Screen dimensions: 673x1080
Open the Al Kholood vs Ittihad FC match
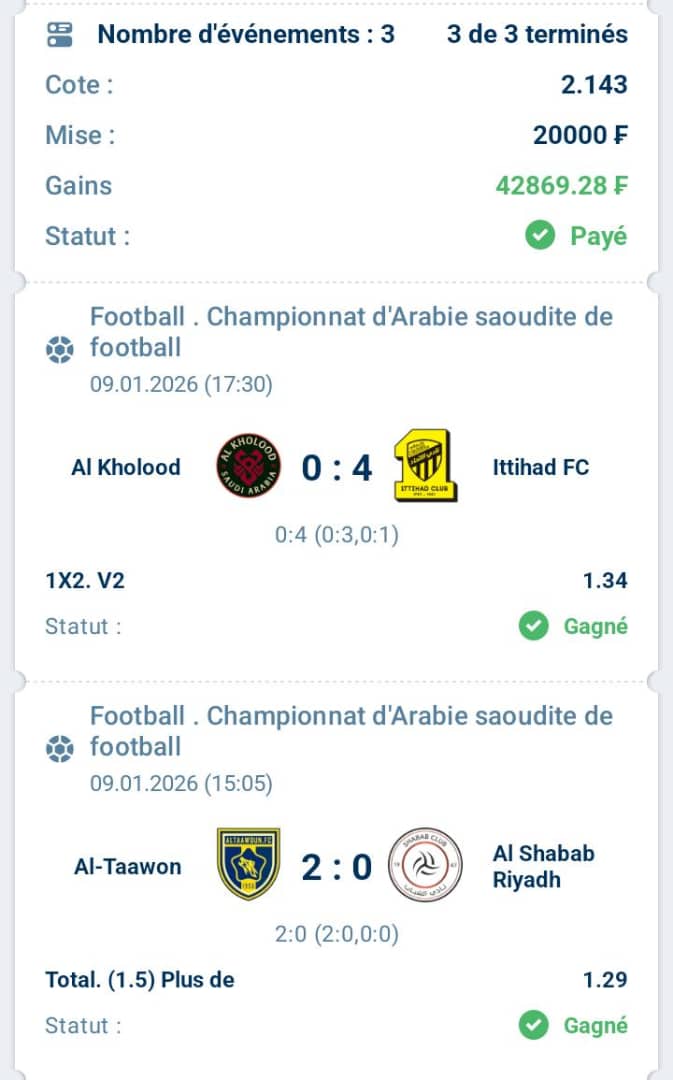coord(336,467)
